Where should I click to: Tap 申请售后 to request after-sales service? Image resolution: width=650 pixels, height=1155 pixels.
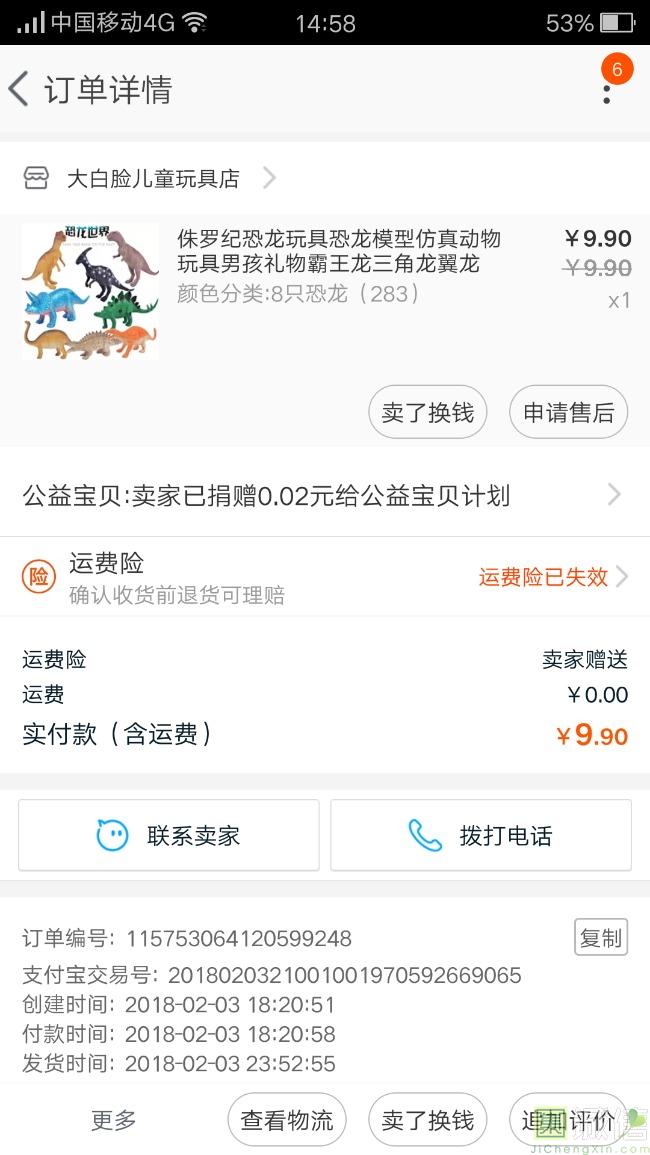(568, 412)
